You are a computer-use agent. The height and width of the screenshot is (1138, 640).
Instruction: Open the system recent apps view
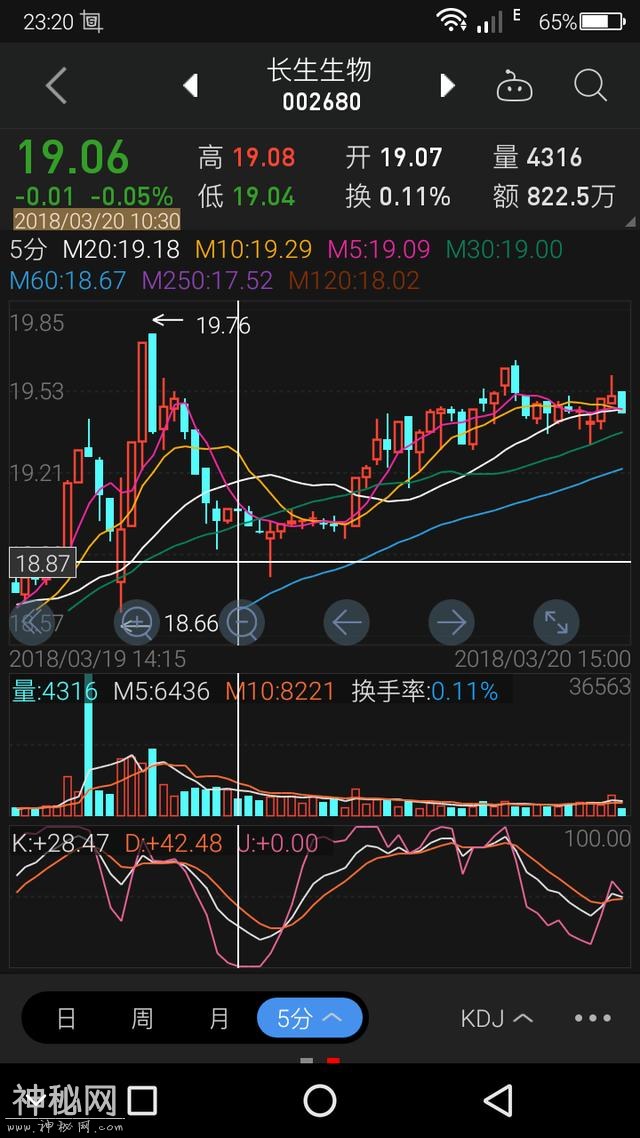click(142, 1100)
